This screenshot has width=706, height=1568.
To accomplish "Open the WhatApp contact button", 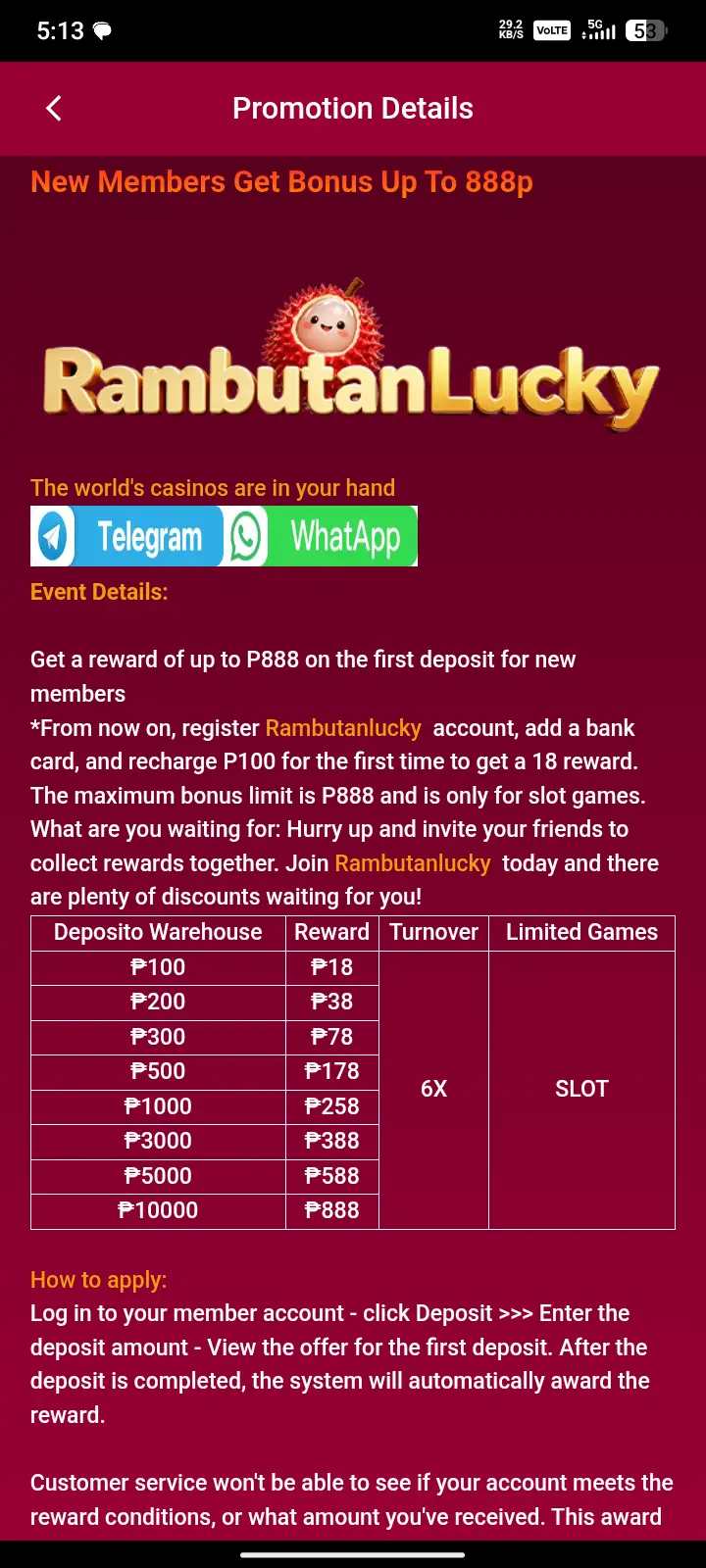I will click(x=321, y=536).
